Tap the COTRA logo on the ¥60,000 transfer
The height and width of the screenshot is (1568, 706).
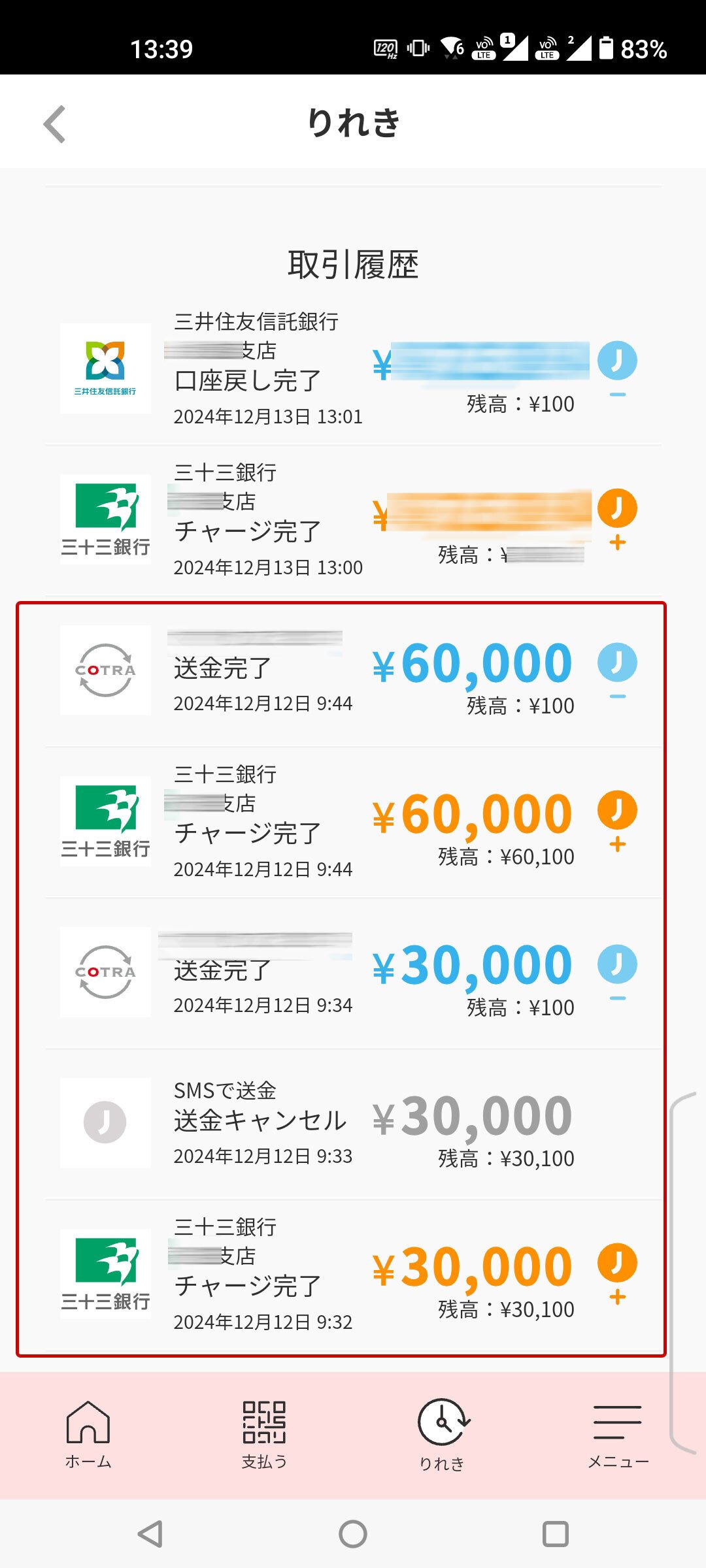click(105, 670)
